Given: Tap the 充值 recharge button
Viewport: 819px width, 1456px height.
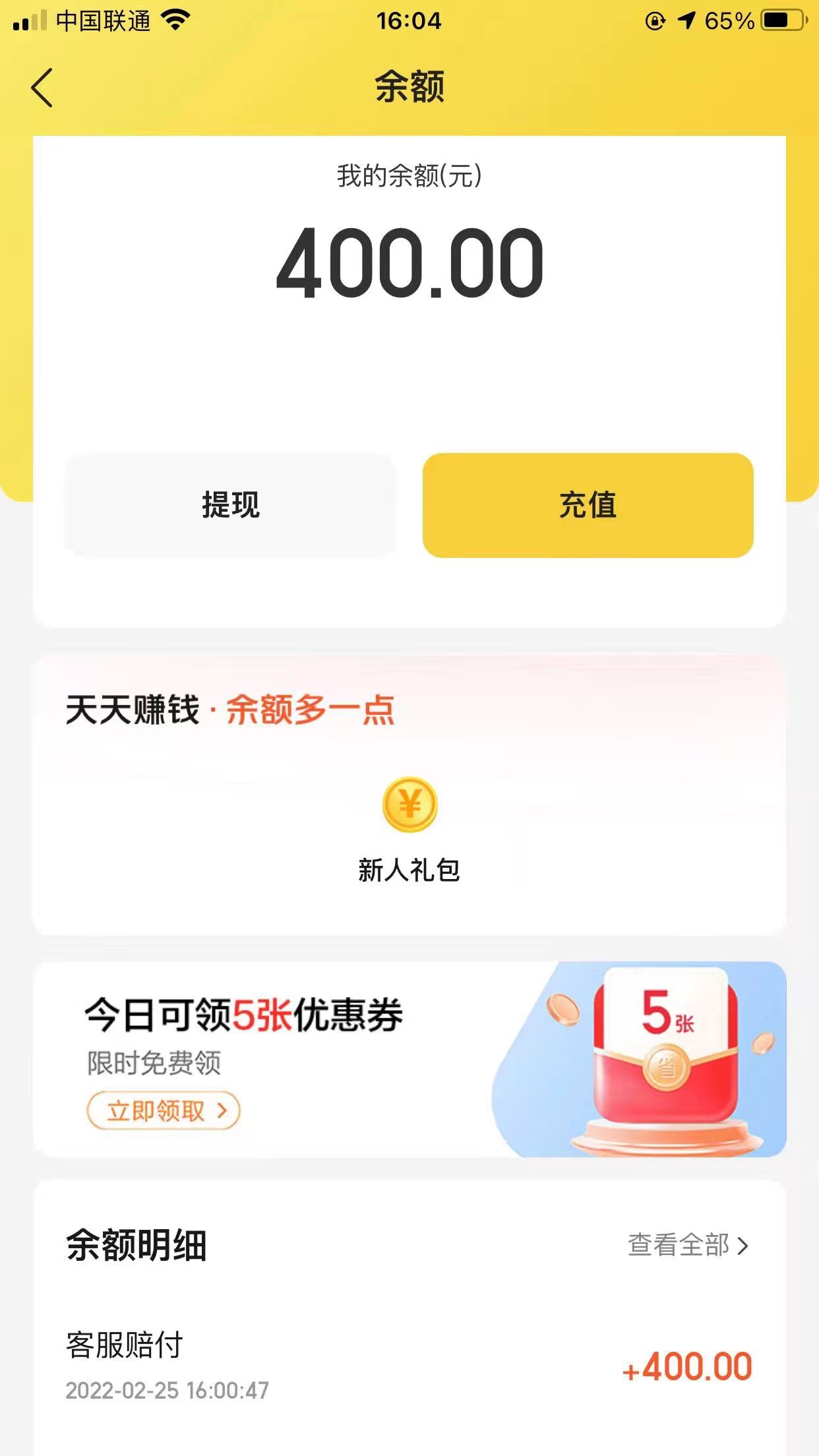Looking at the screenshot, I should click(588, 505).
